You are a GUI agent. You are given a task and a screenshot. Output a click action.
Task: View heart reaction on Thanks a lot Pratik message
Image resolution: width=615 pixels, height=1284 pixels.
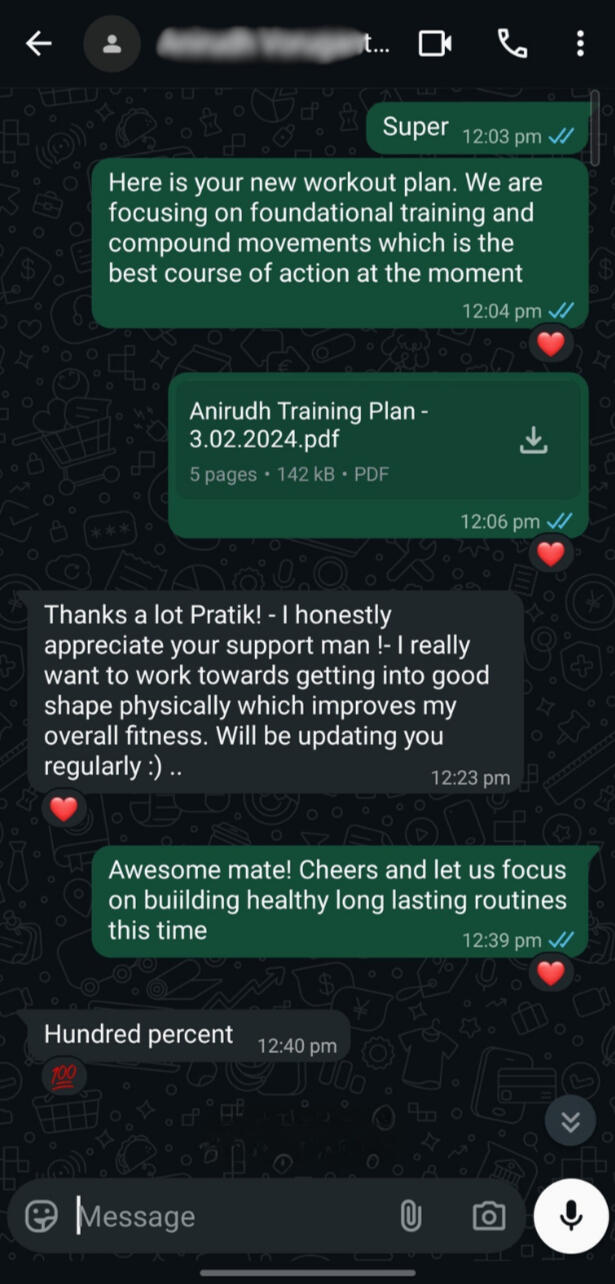[x=64, y=809]
